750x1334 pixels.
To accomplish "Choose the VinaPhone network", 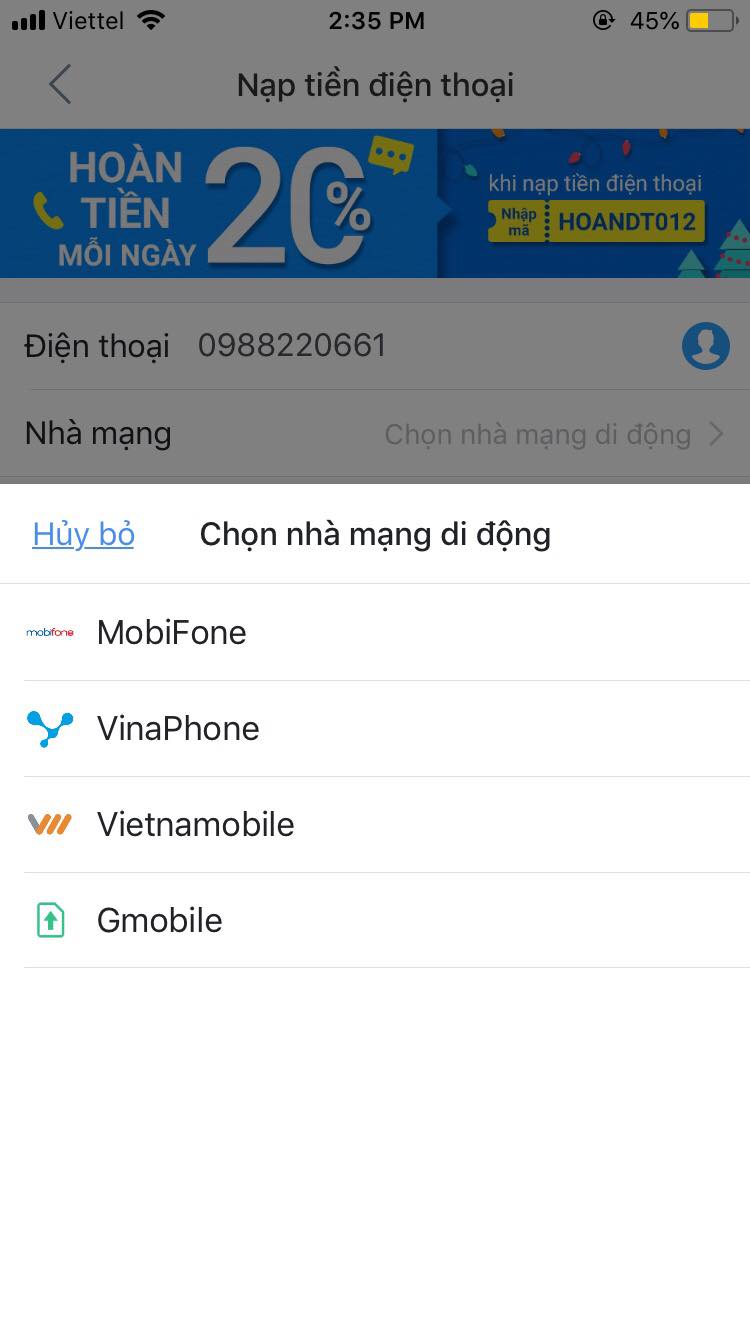I will tap(178, 728).
